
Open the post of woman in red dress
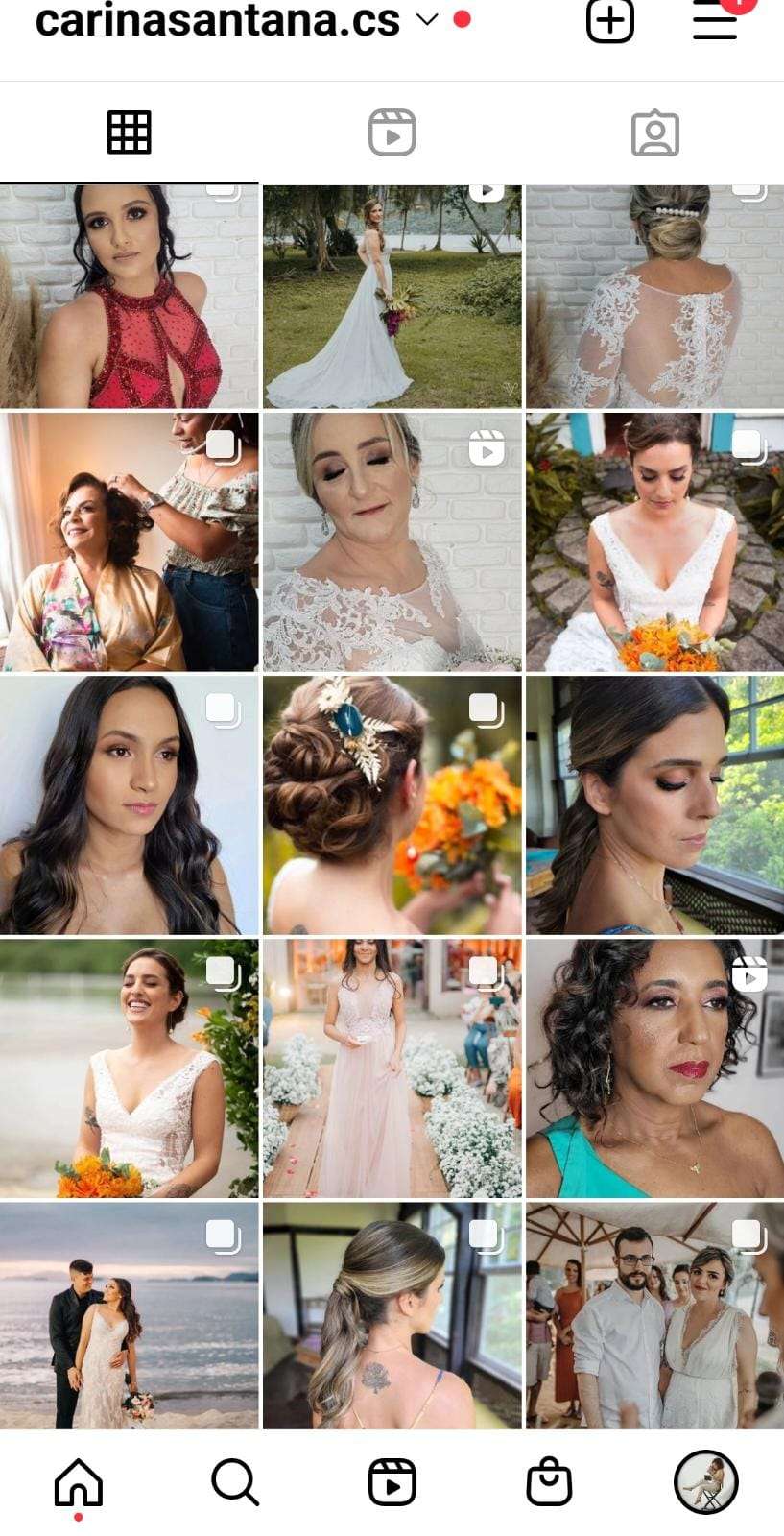[x=130, y=296]
